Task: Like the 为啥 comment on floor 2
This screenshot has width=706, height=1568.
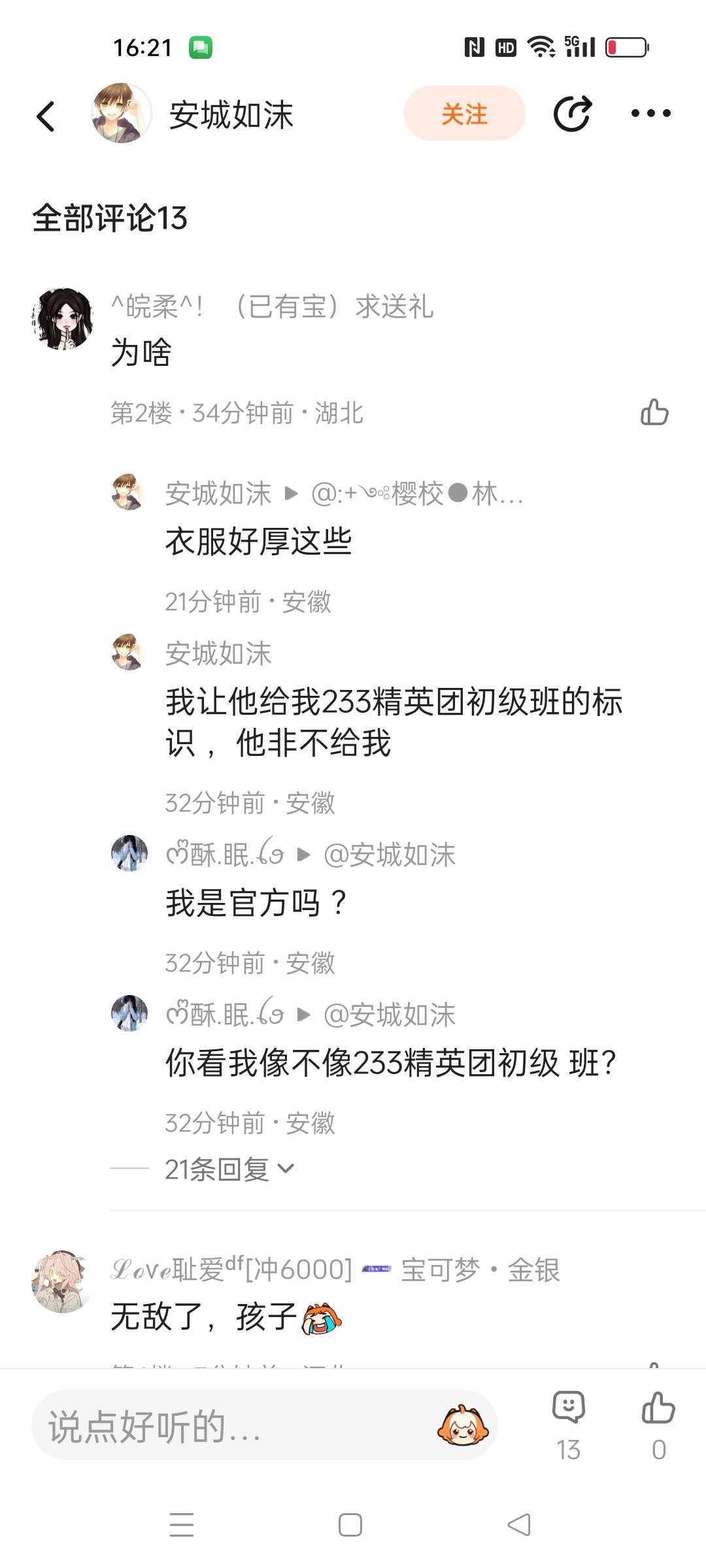Action: (x=654, y=412)
